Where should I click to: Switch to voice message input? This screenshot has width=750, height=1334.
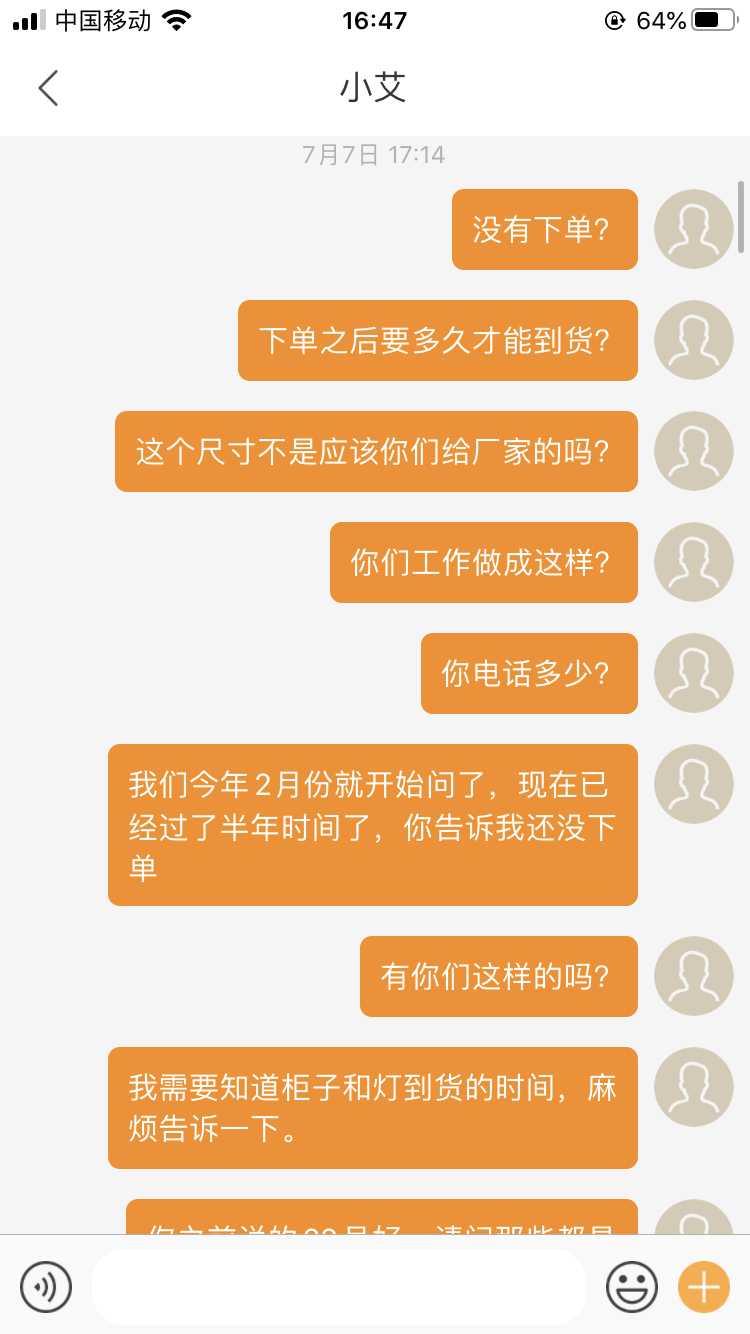pyautogui.click(x=46, y=1286)
